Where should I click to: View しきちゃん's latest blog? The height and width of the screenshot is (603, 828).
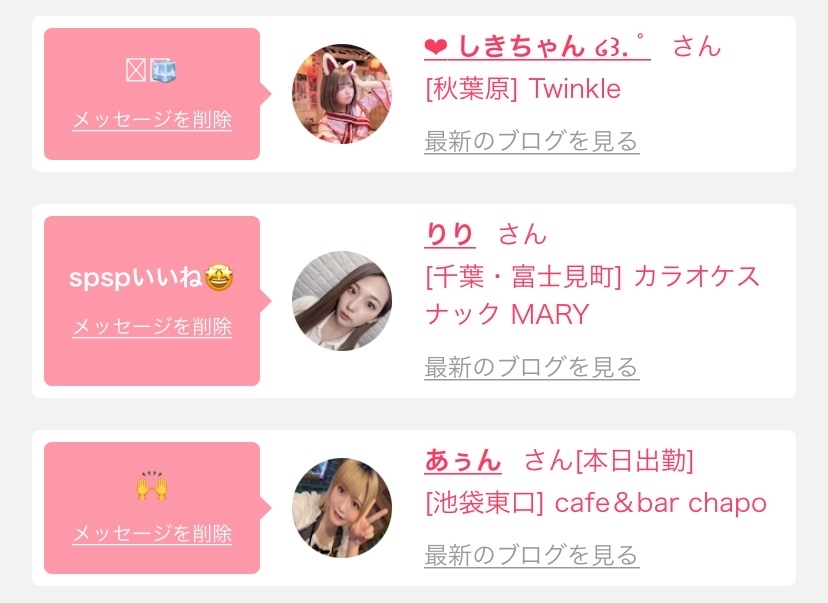point(531,141)
